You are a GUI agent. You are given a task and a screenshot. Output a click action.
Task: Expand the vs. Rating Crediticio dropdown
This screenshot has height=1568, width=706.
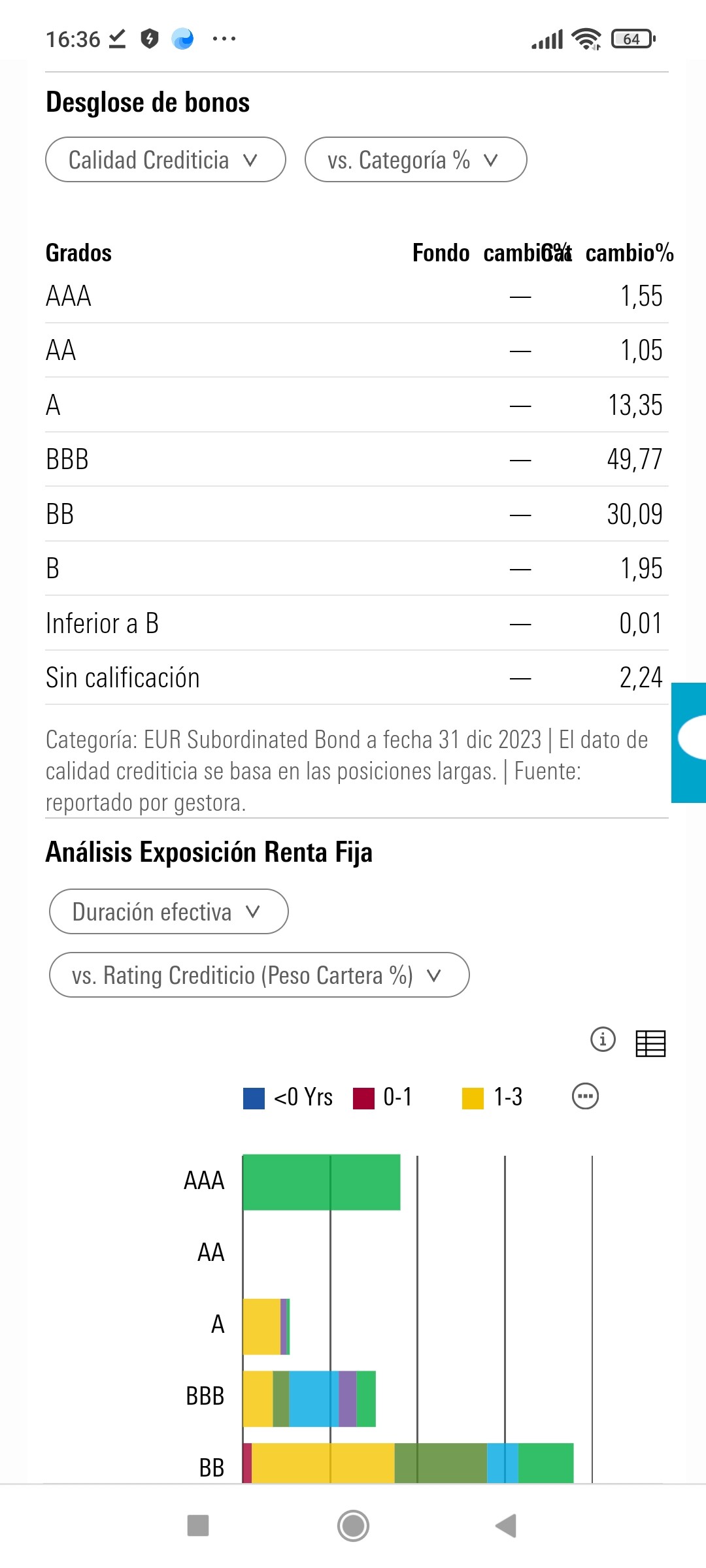(x=260, y=975)
